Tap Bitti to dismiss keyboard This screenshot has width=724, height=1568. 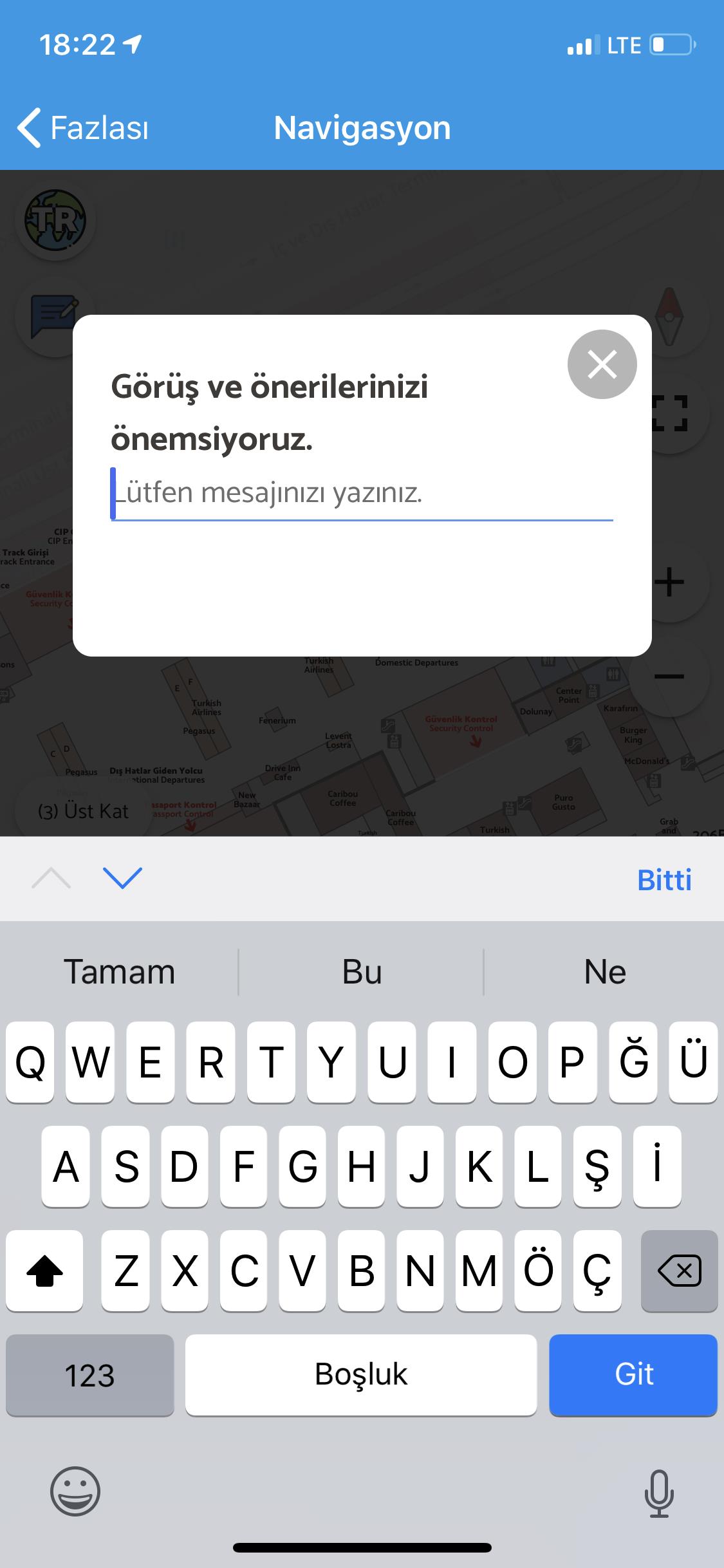664,880
